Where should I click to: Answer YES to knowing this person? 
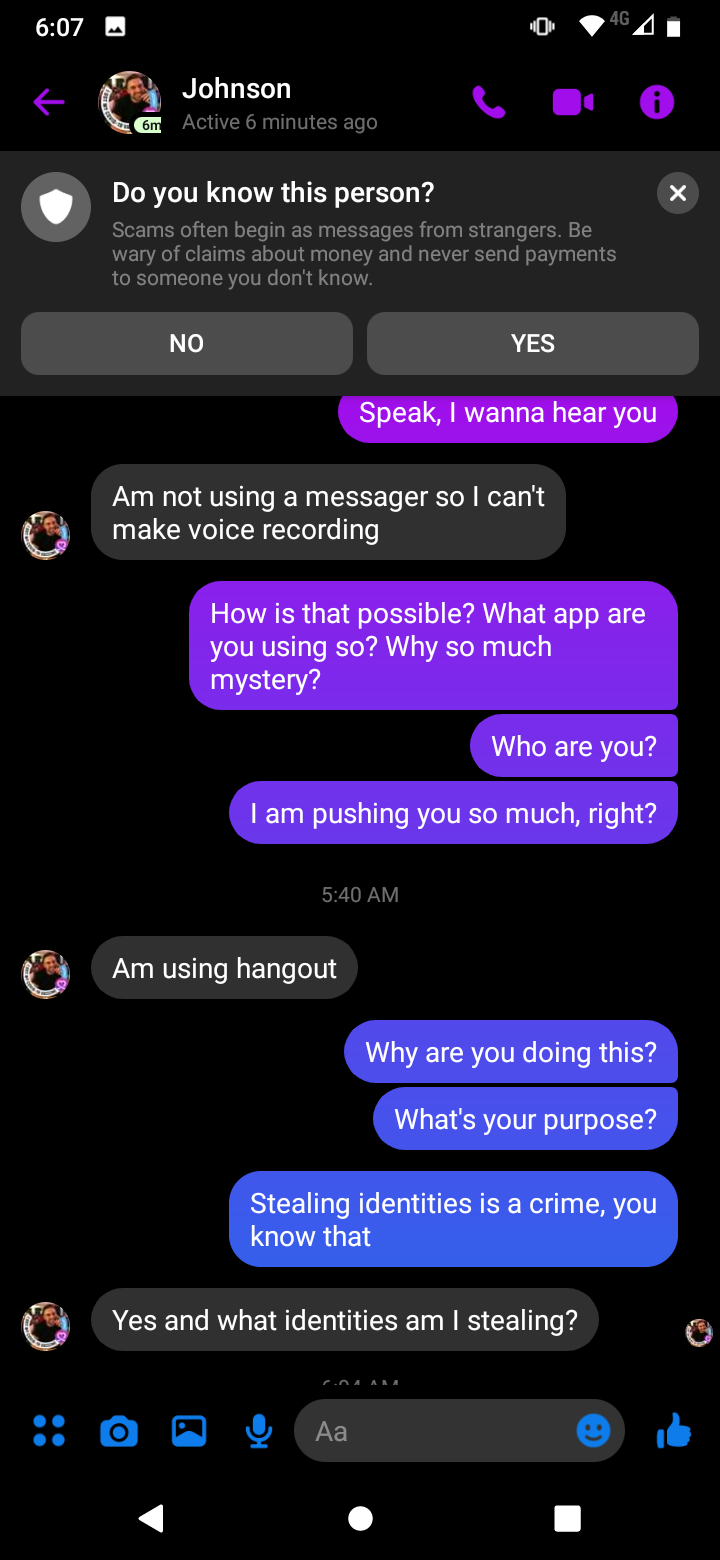click(x=532, y=343)
